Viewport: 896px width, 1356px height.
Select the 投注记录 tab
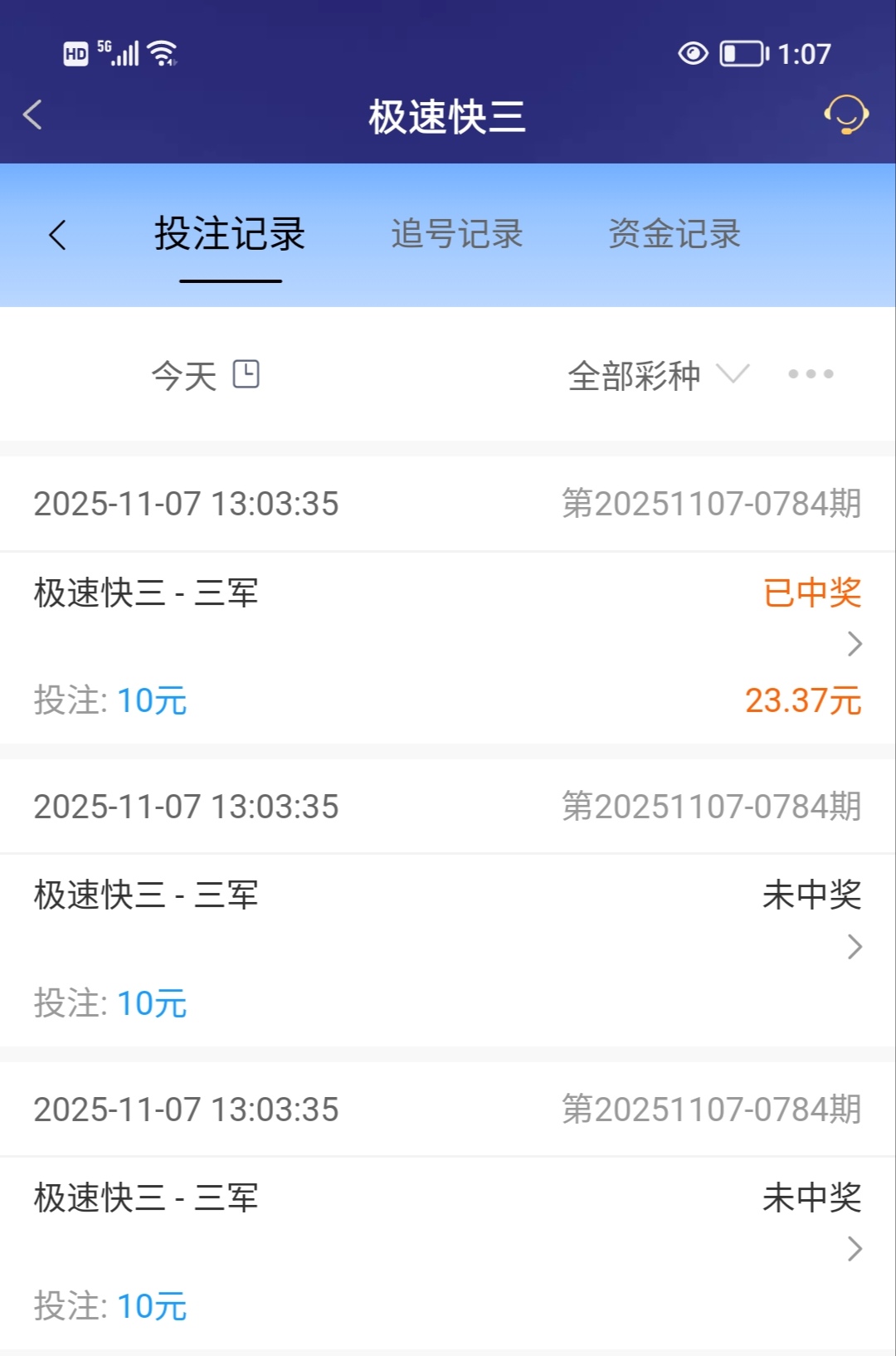230,235
